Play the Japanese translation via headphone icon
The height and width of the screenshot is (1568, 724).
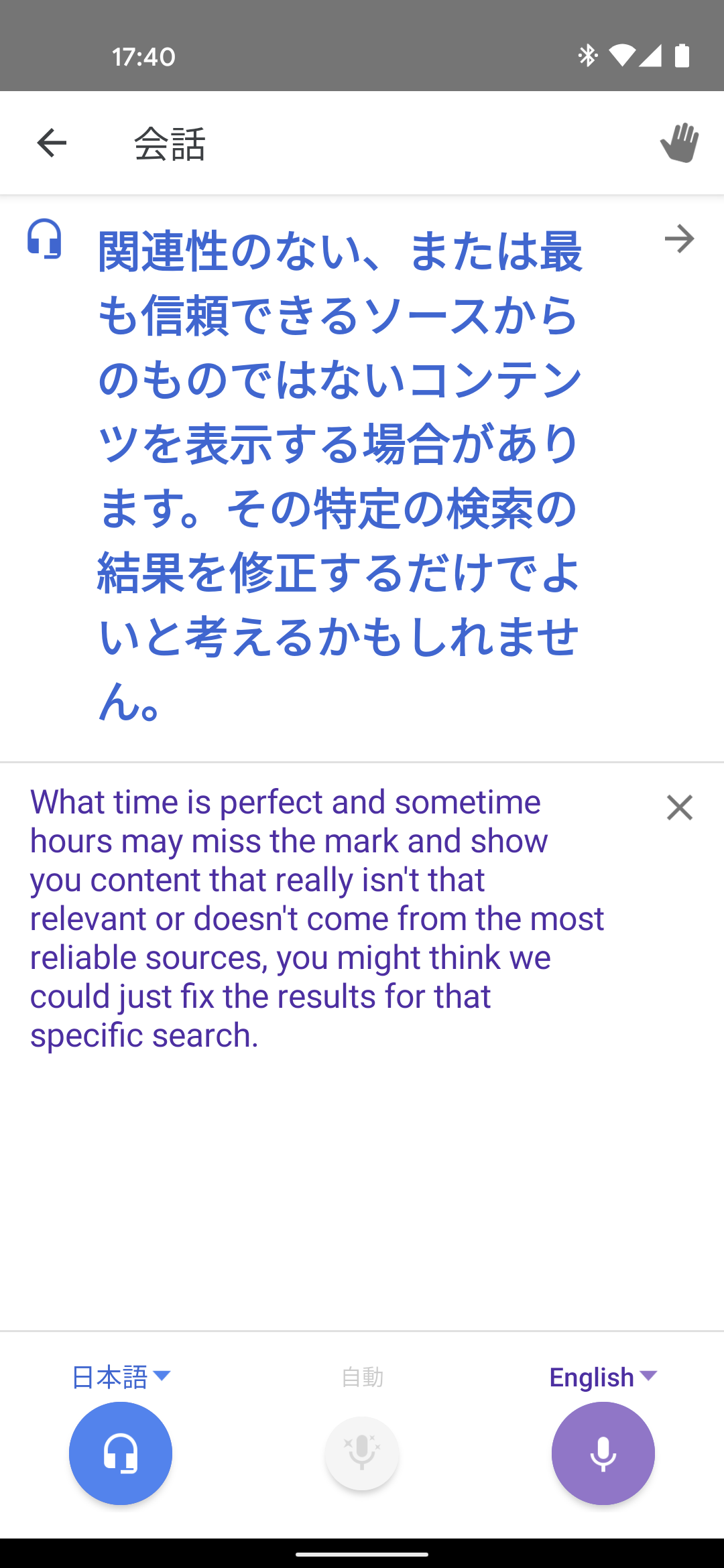(45, 239)
